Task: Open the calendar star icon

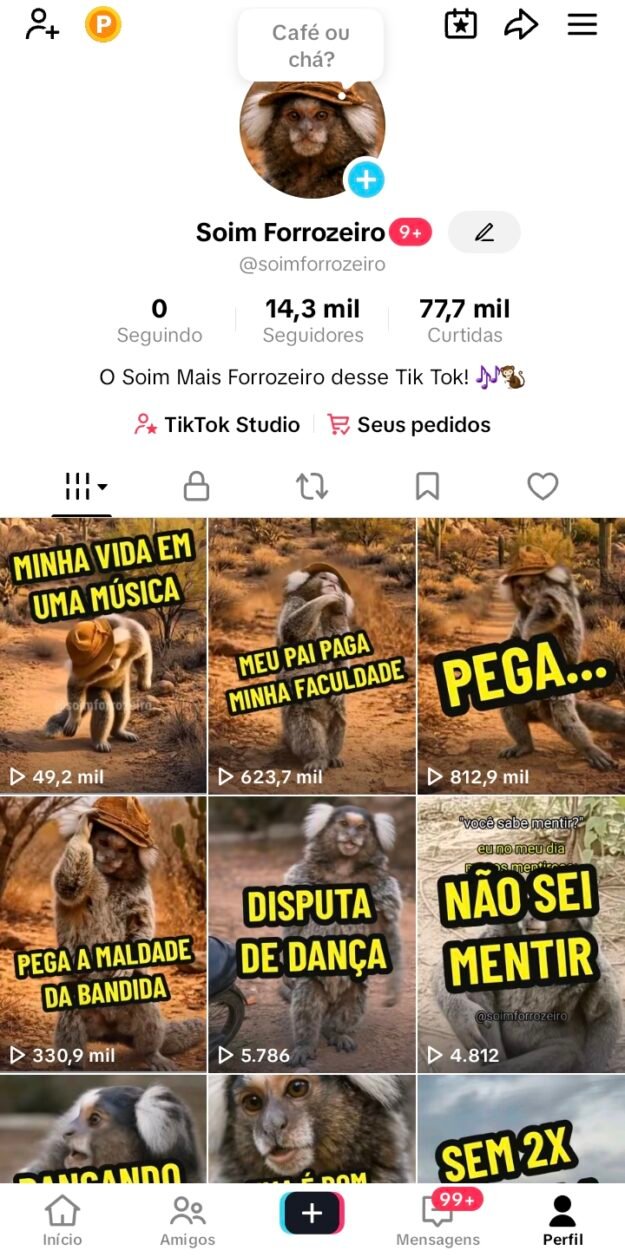Action: (460, 24)
